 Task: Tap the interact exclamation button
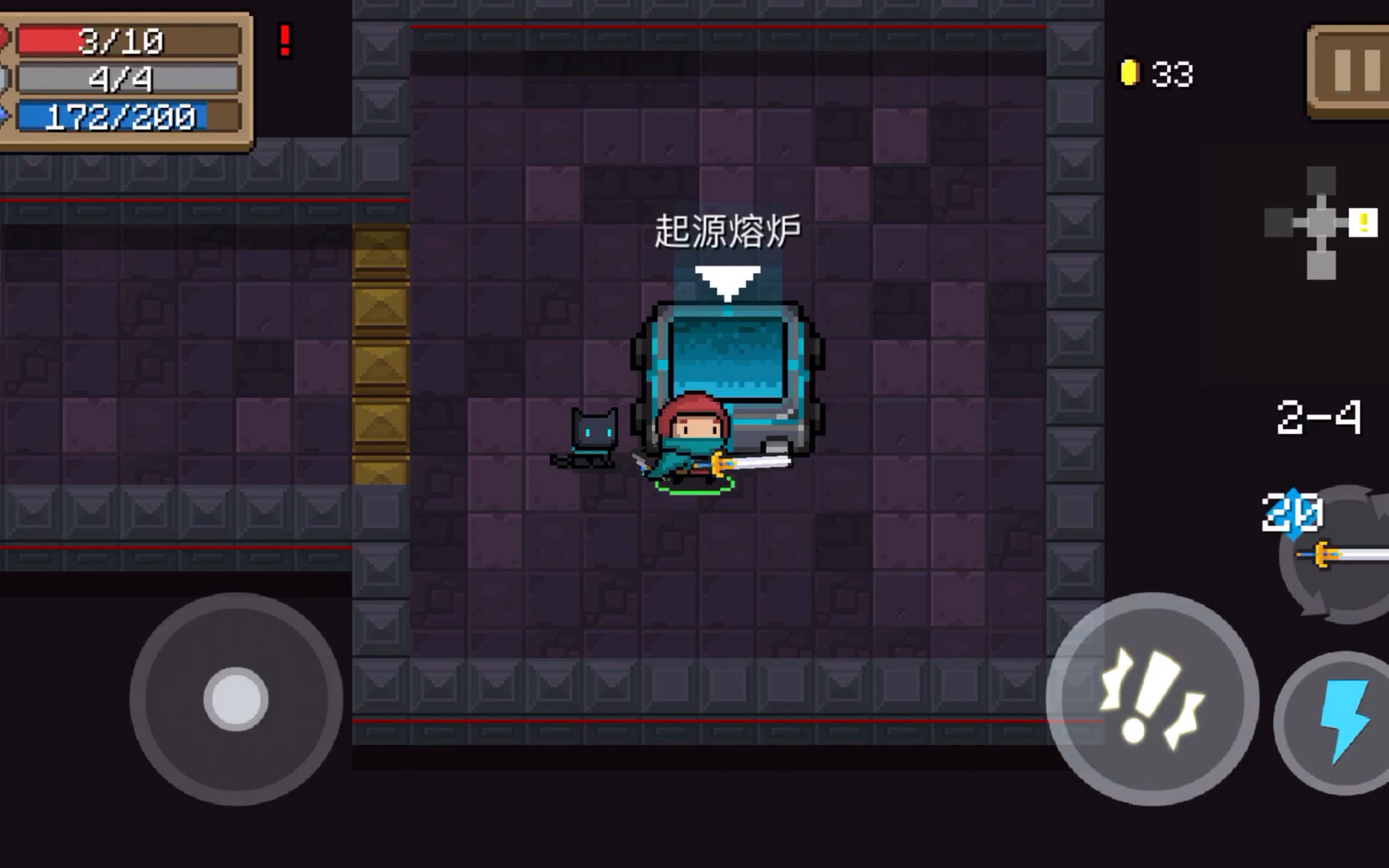click(x=1152, y=699)
